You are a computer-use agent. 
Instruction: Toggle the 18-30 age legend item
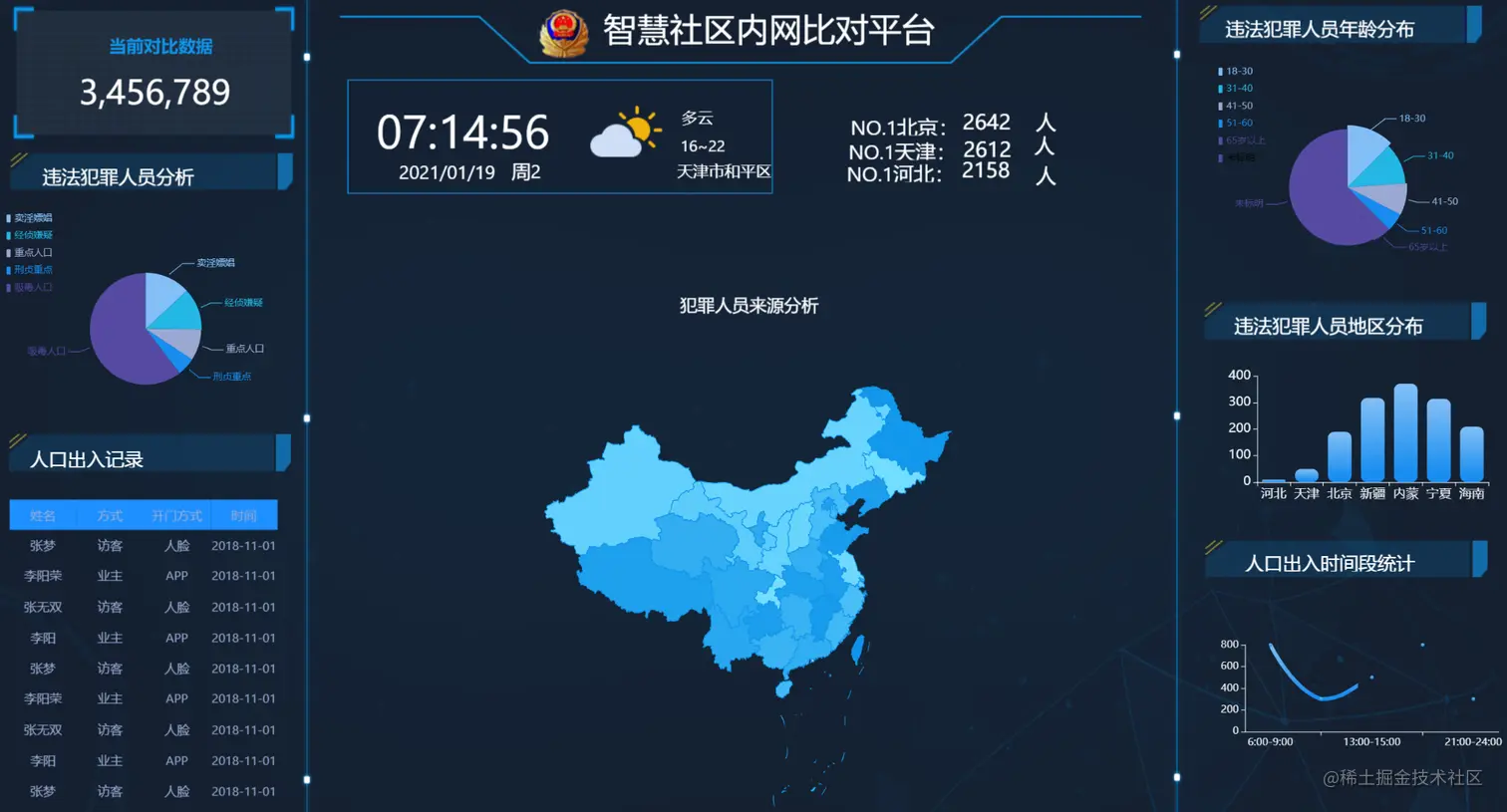pyautogui.click(x=1238, y=72)
